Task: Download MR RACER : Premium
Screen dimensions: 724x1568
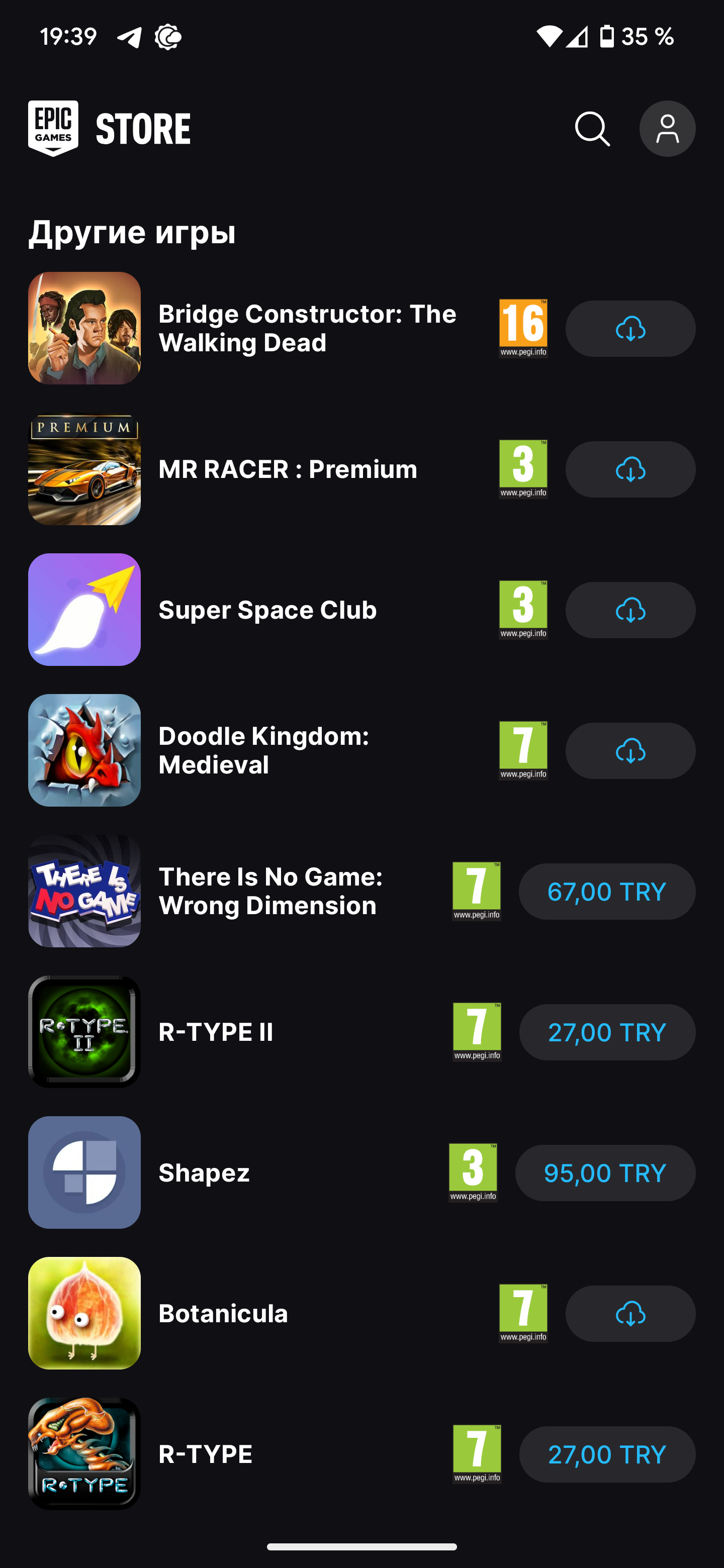Action: click(x=629, y=469)
